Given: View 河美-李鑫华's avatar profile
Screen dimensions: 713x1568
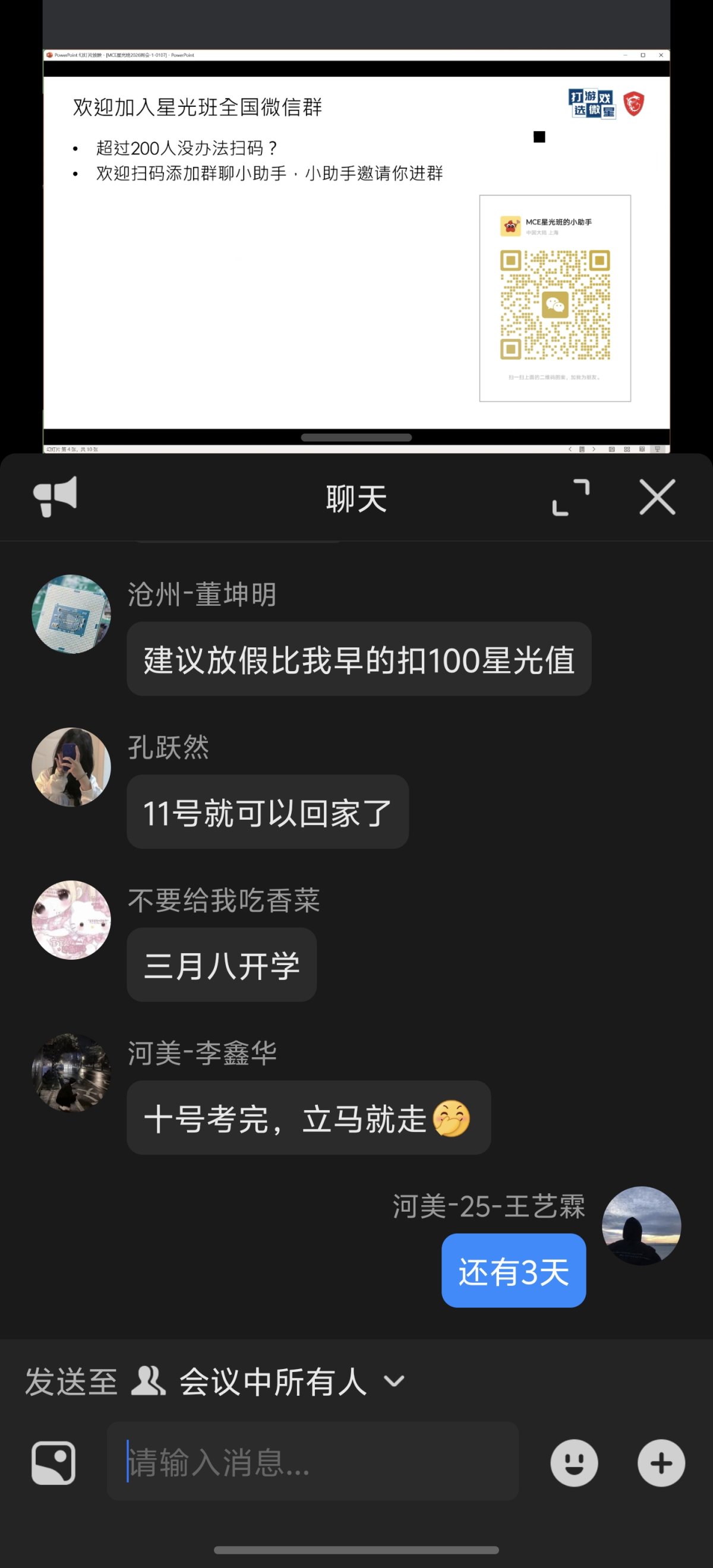Looking at the screenshot, I should (71, 1073).
